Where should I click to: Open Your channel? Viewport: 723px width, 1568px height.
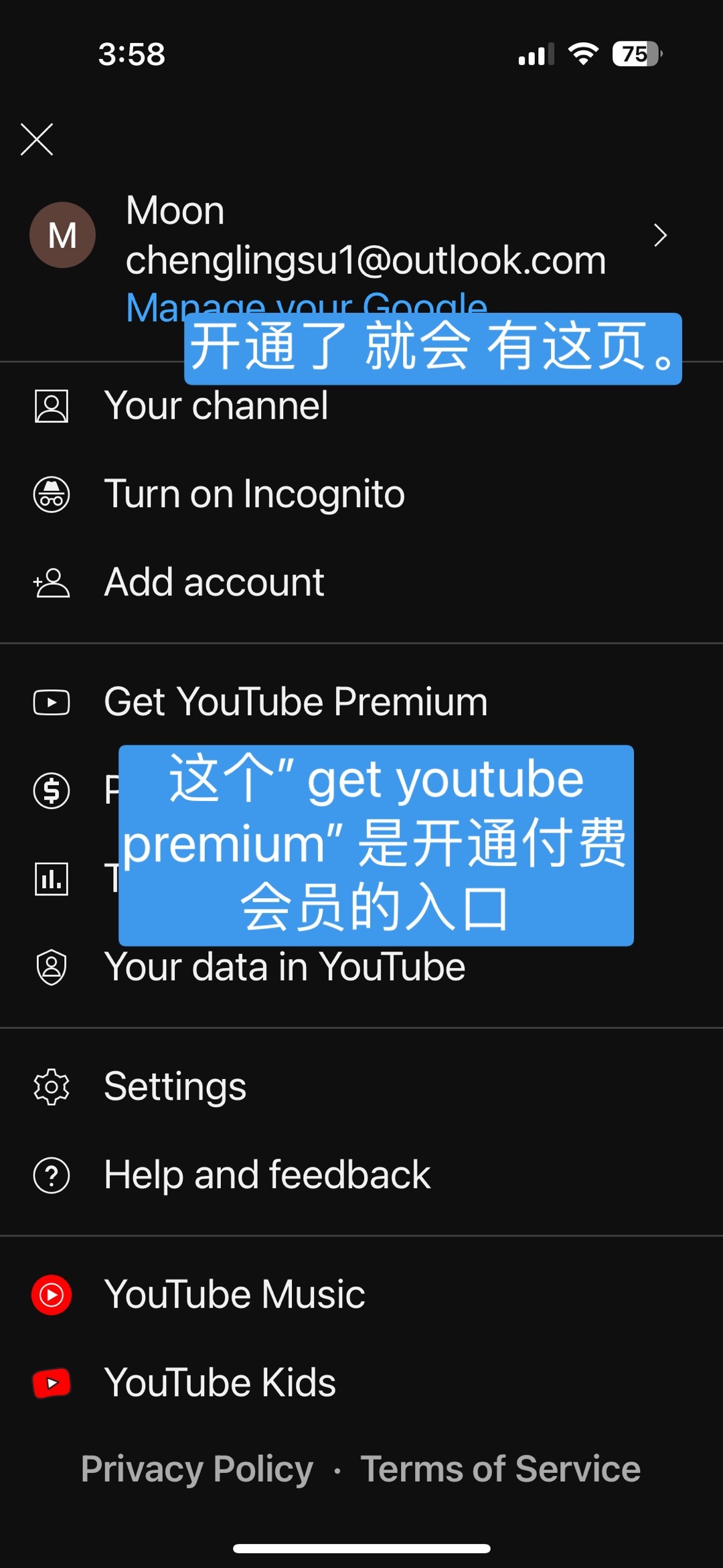pos(361,406)
